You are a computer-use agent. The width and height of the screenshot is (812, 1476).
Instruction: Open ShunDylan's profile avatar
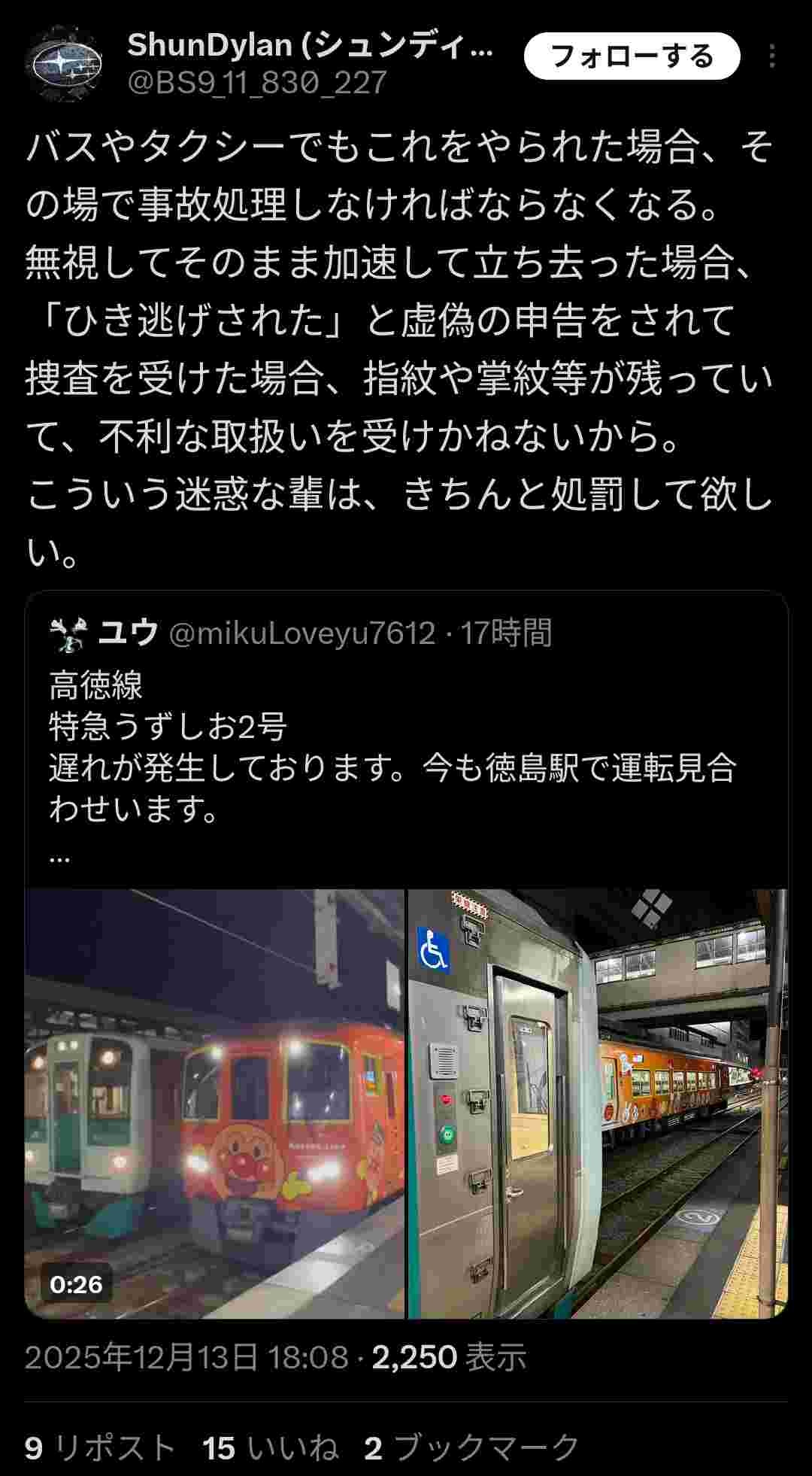click(65, 62)
